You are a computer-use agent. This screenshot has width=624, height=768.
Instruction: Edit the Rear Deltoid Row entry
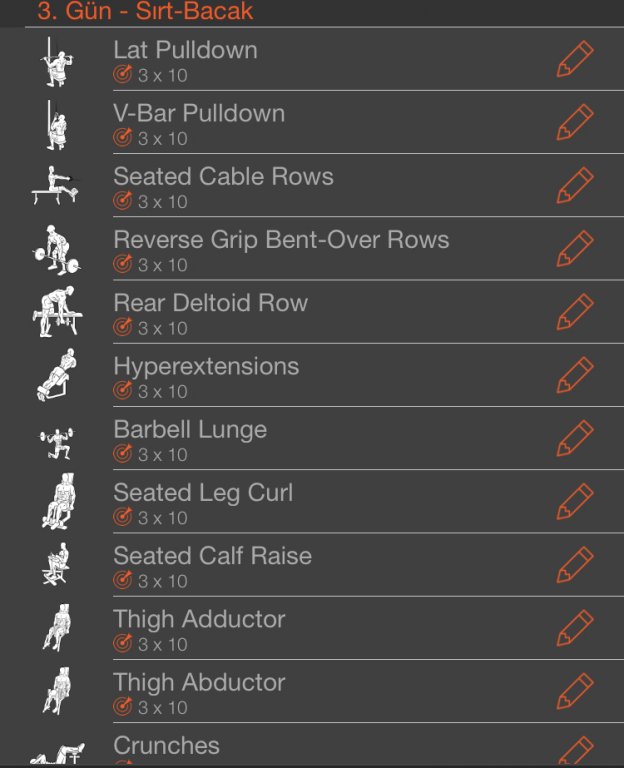(x=575, y=312)
